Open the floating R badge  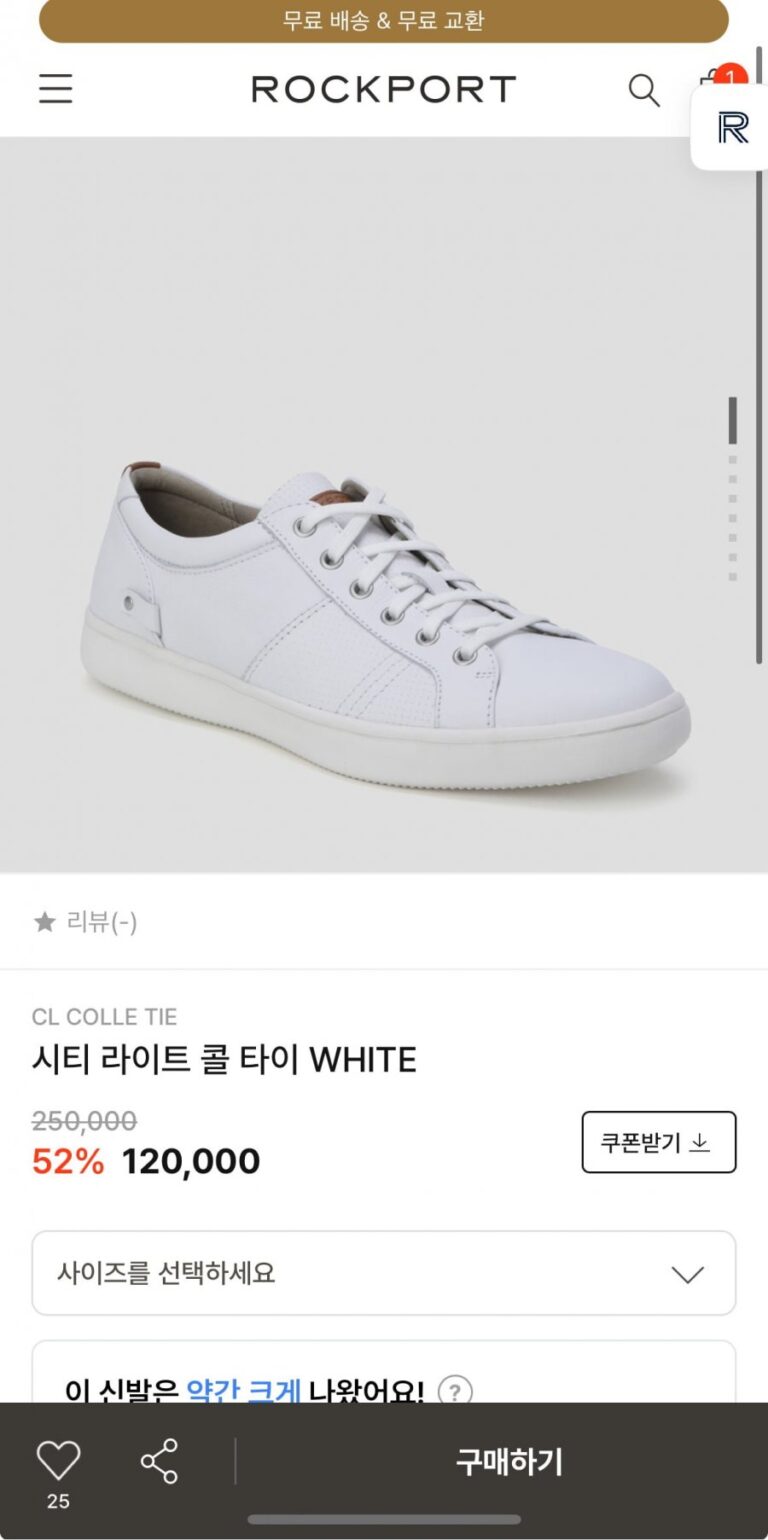(733, 128)
